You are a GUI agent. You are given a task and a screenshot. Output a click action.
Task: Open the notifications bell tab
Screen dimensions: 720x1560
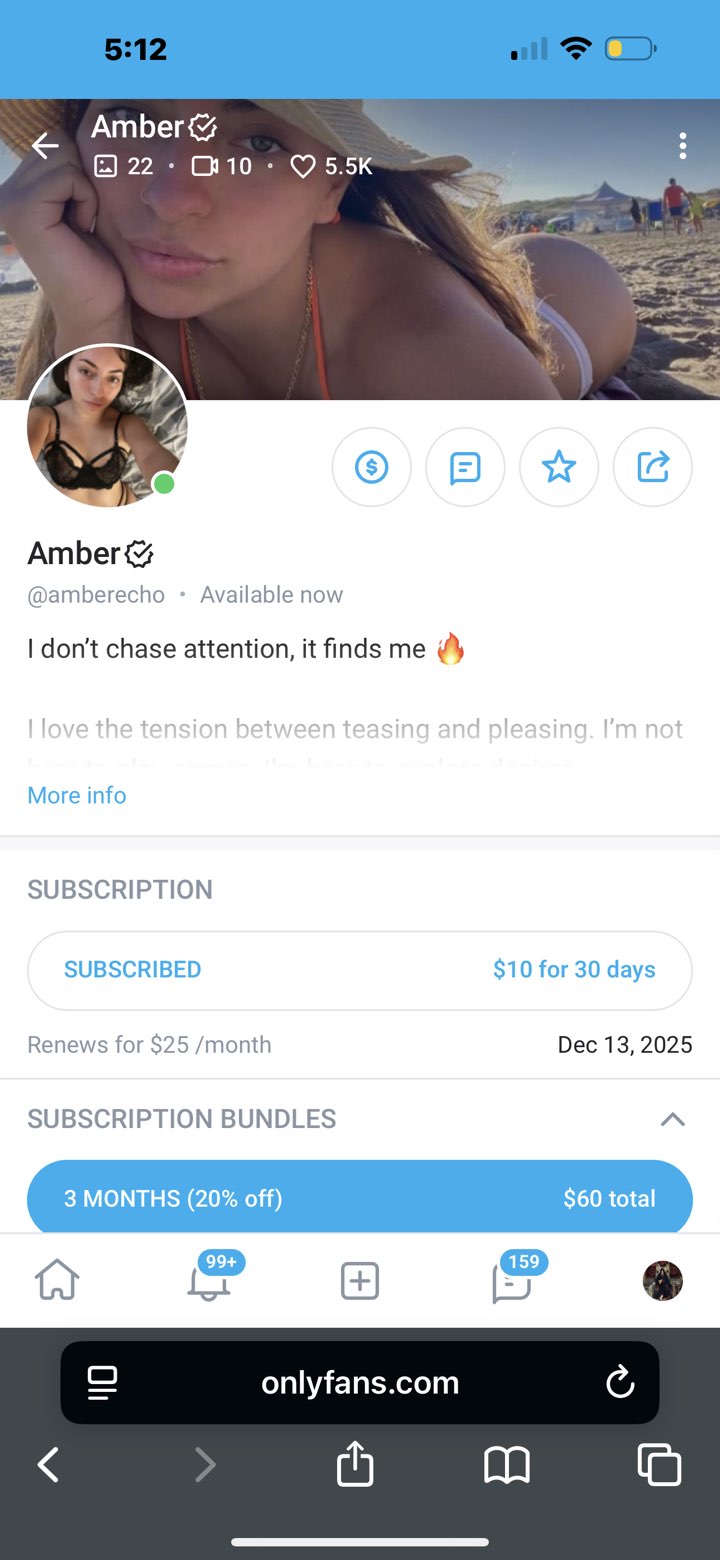click(208, 1281)
